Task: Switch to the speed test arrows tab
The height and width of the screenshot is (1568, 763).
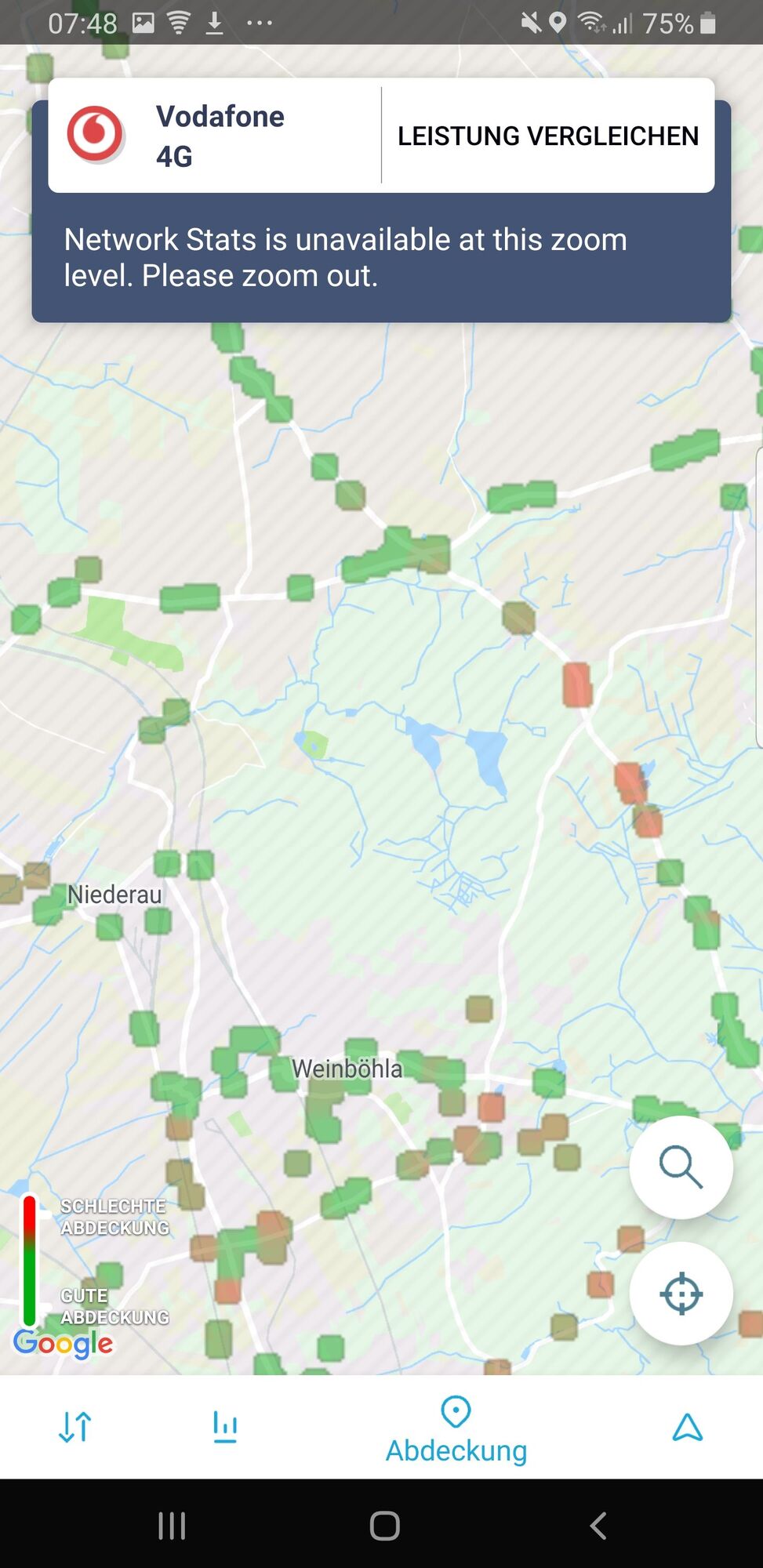Action: [x=75, y=1427]
